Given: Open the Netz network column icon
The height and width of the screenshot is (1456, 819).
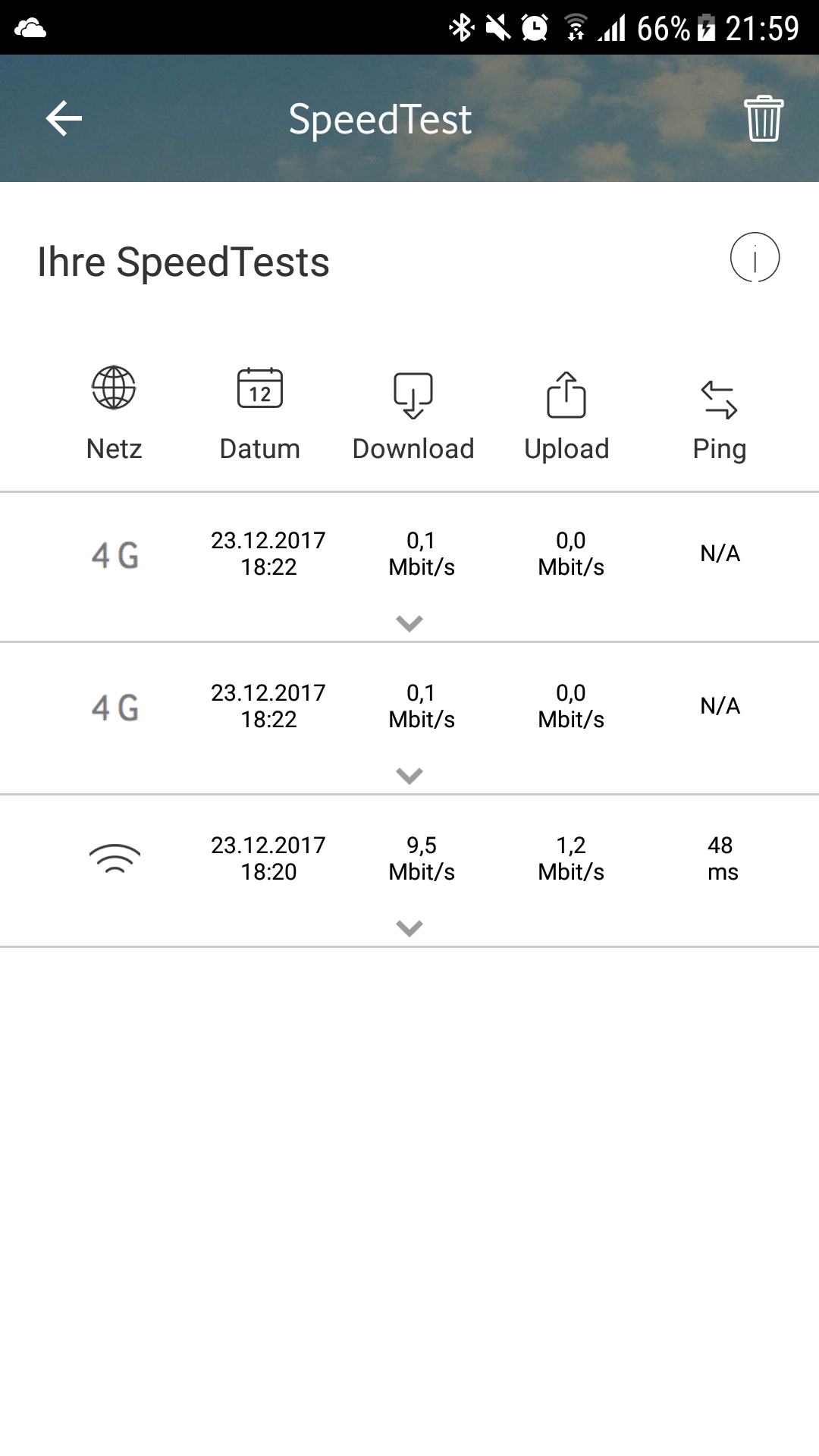Looking at the screenshot, I should click(x=113, y=391).
